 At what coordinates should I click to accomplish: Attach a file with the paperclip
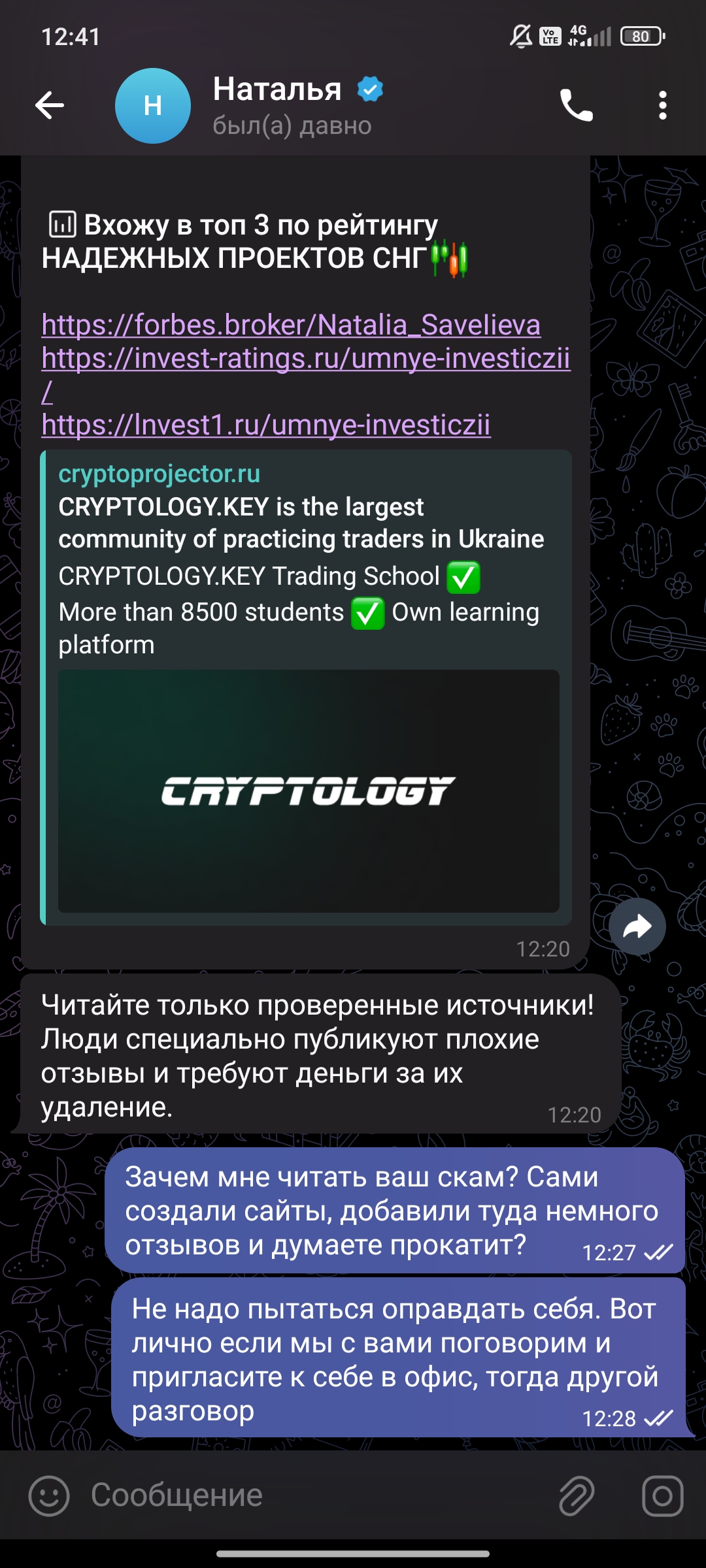(x=577, y=1495)
